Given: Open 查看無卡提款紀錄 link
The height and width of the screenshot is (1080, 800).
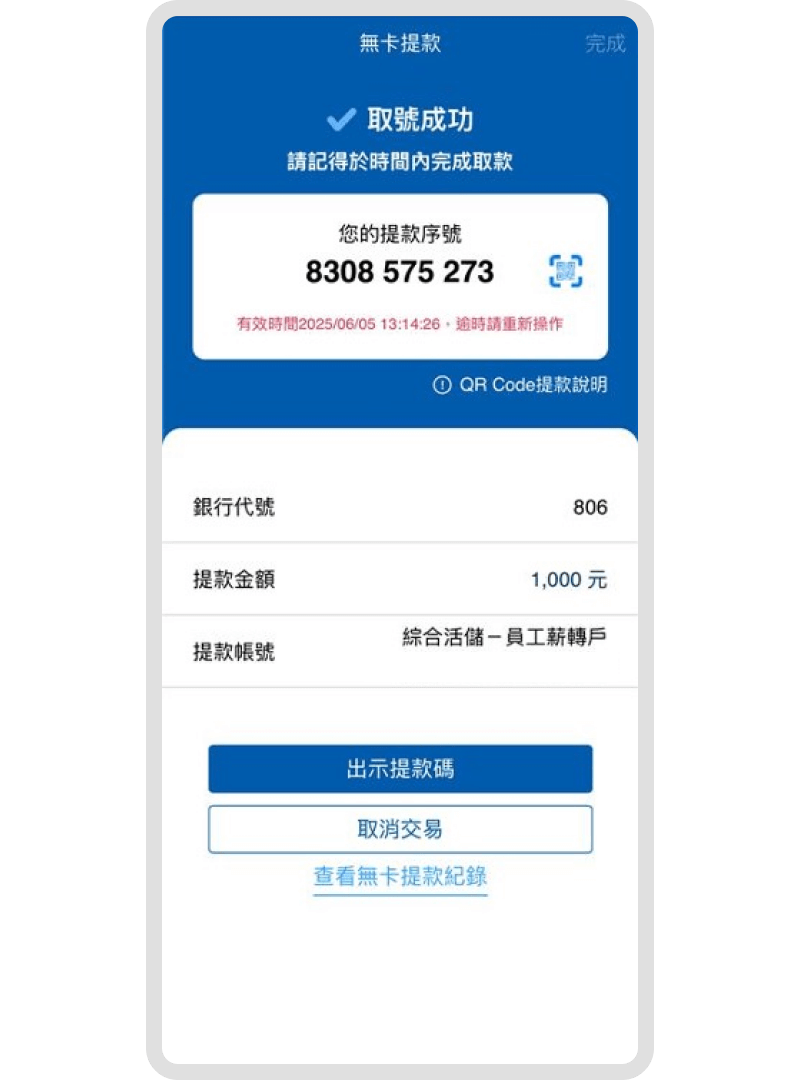Looking at the screenshot, I should [x=400, y=877].
